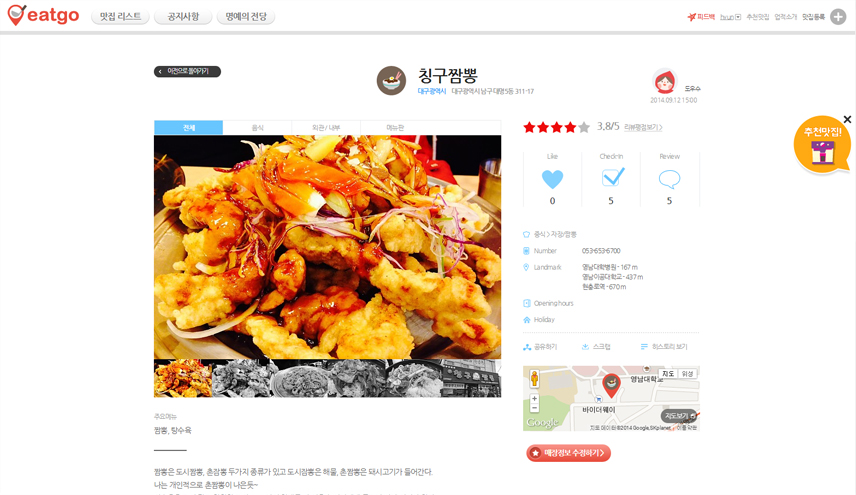The image size is (856, 495).
Task: Tap 매장정보 수정하기 button
Action: pyautogui.click(x=568, y=453)
